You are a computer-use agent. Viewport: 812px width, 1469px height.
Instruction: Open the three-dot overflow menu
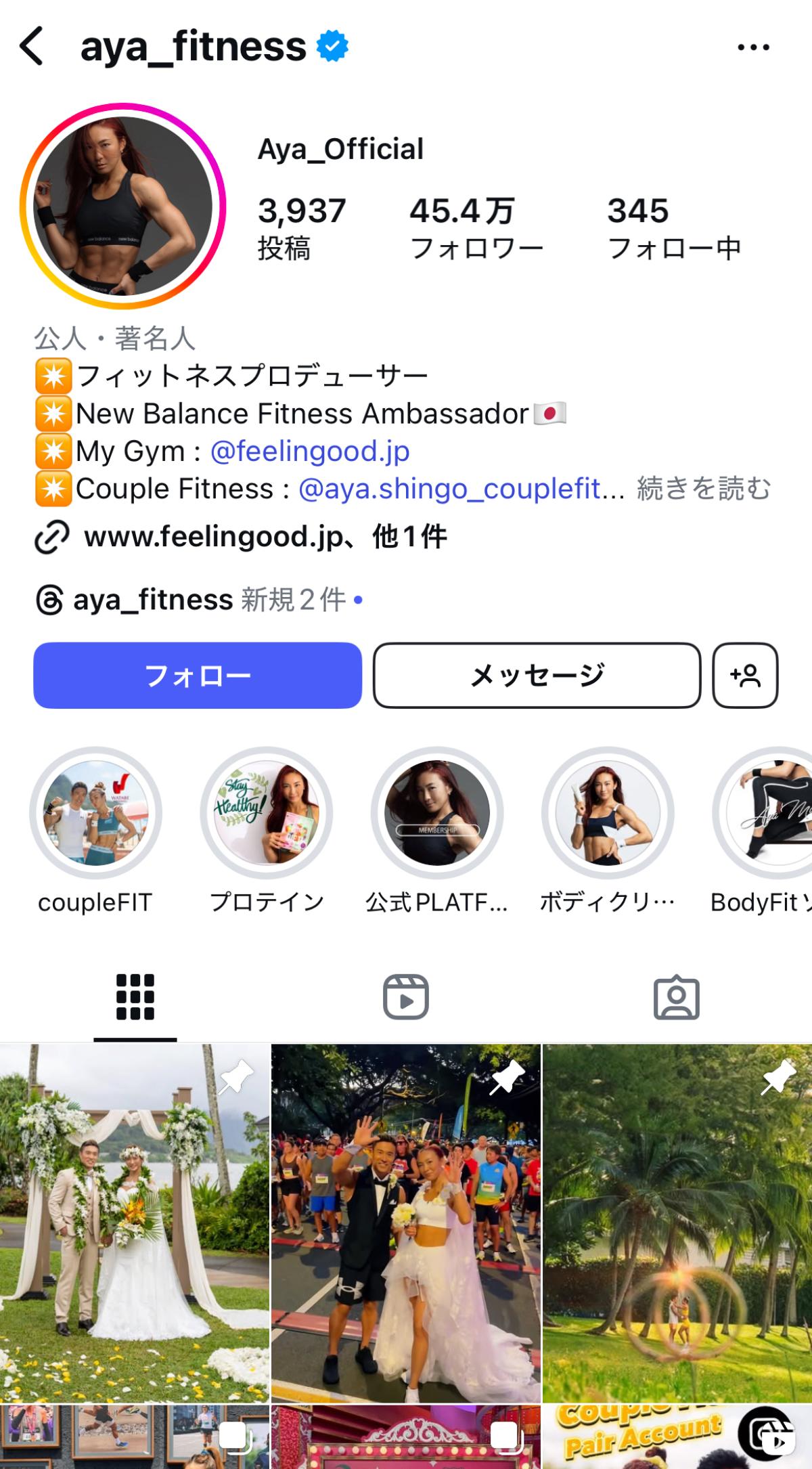point(753,47)
